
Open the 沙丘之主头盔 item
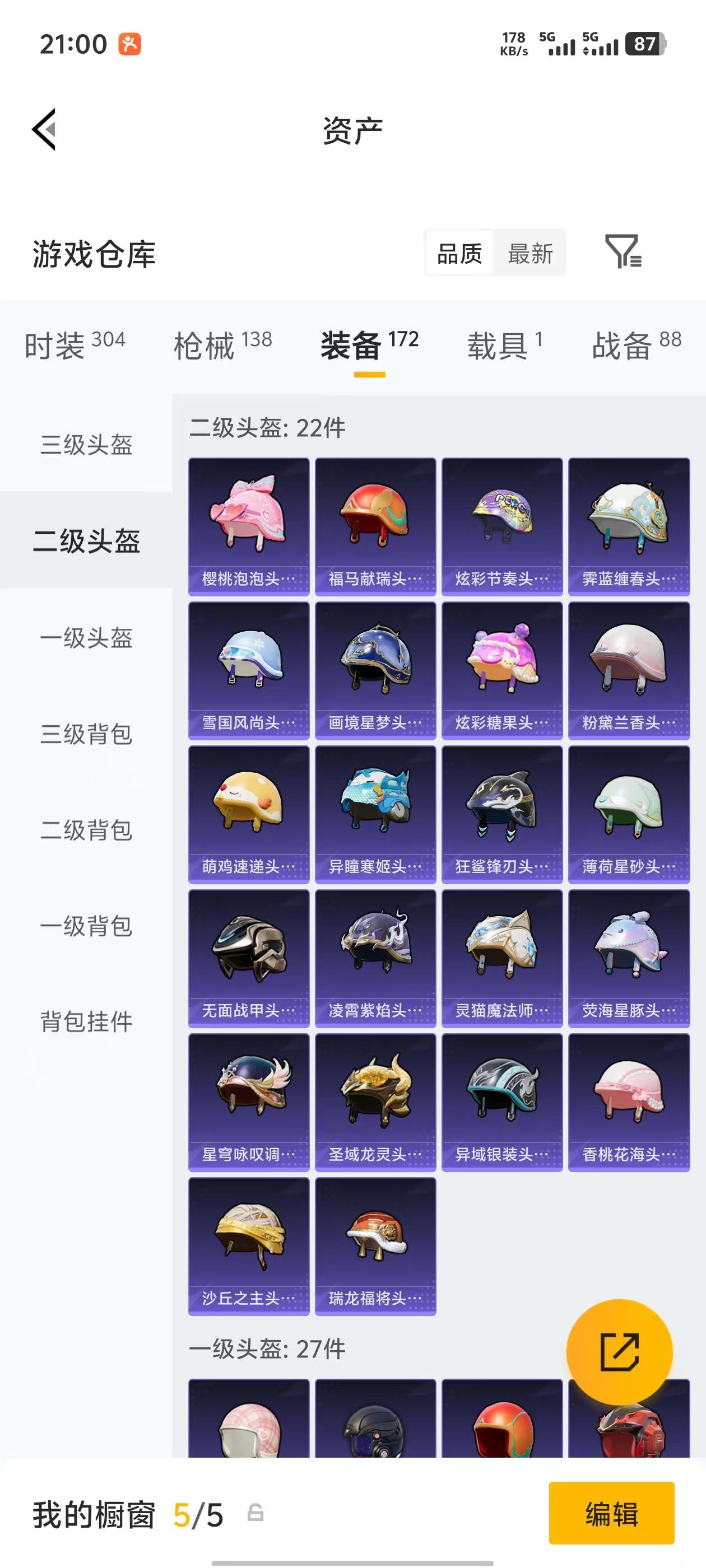(249, 1242)
